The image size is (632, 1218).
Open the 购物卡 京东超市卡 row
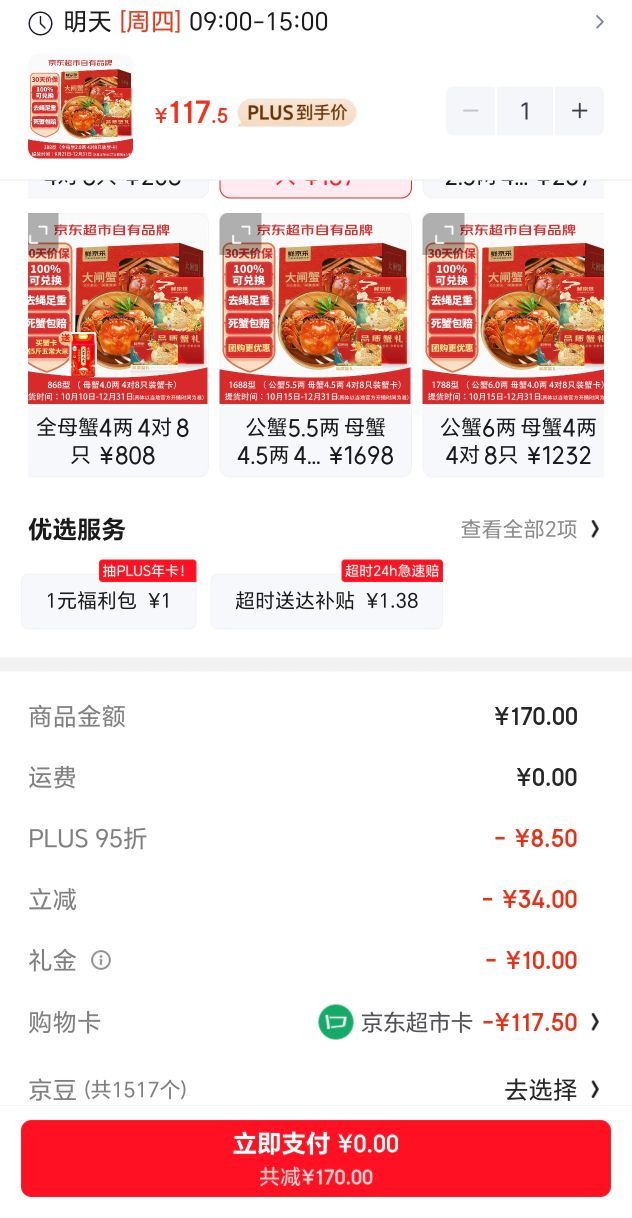[x=316, y=1022]
